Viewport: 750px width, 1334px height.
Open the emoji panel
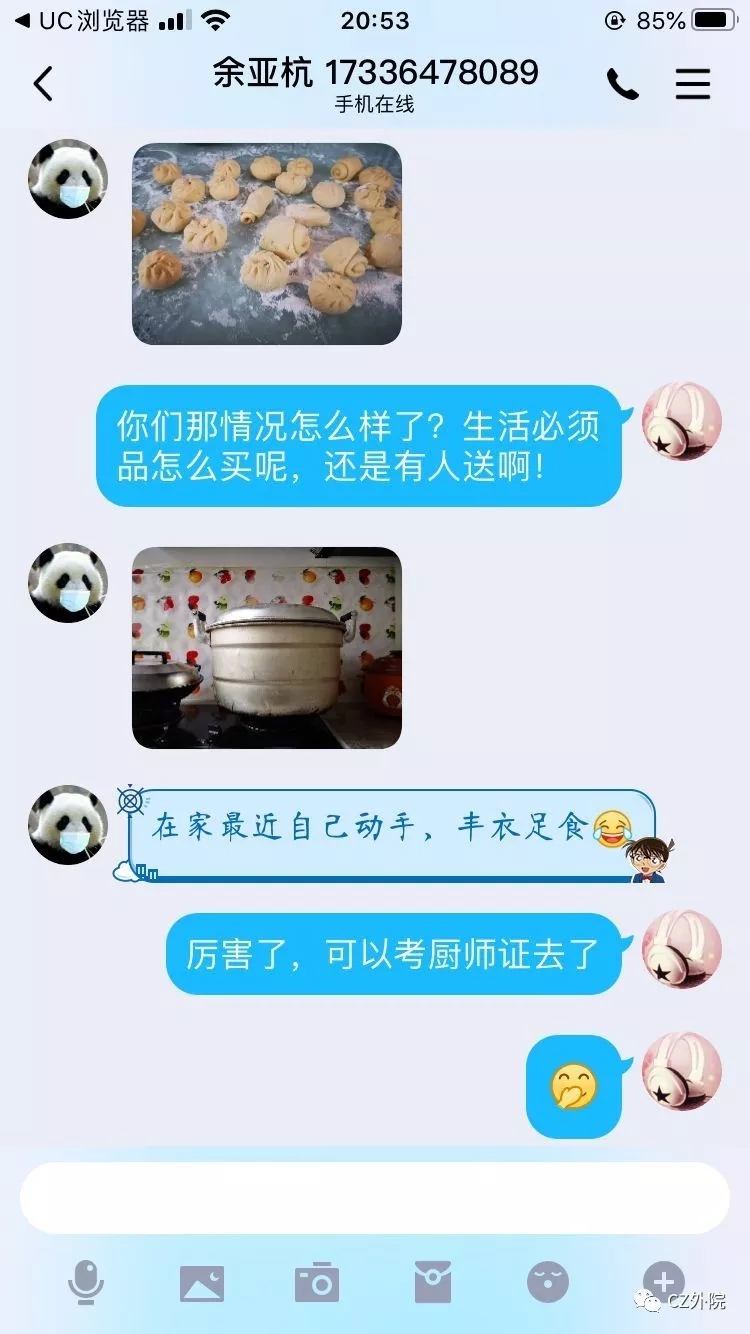pyautogui.click(x=548, y=1282)
